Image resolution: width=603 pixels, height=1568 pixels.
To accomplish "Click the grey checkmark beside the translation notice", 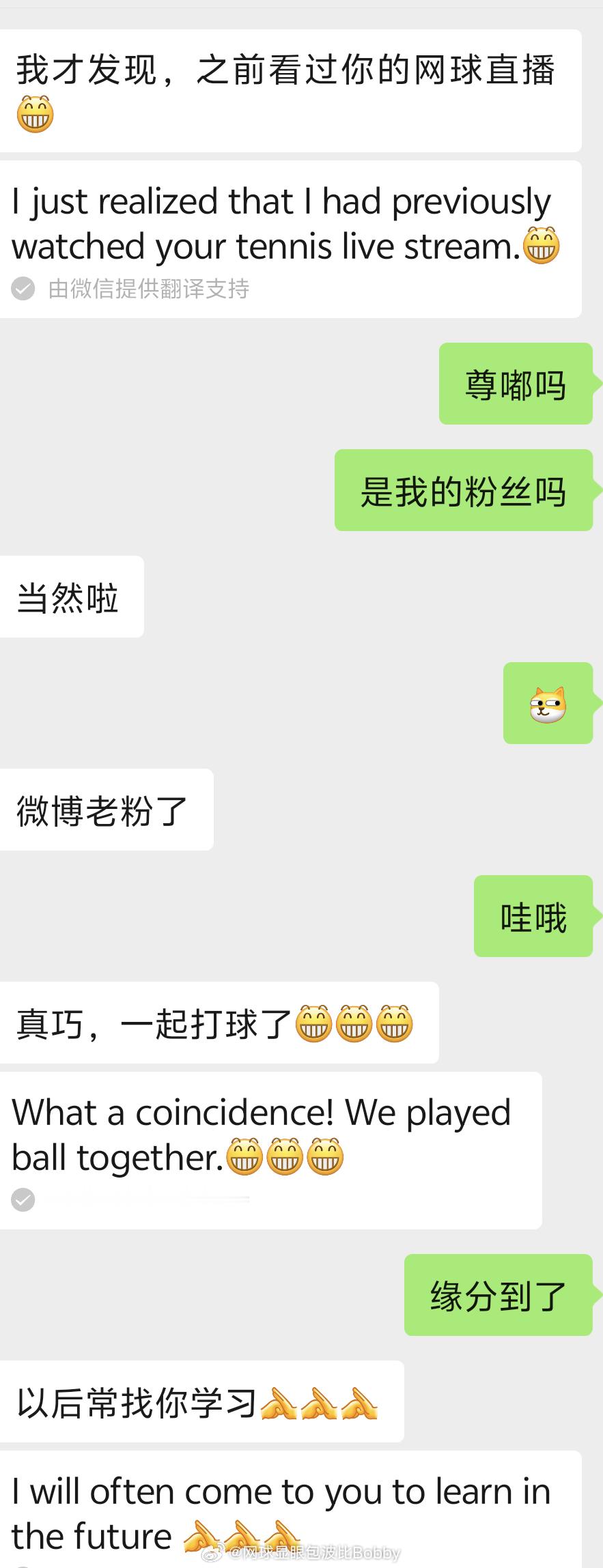I will pyautogui.click(x=23, y=289).
